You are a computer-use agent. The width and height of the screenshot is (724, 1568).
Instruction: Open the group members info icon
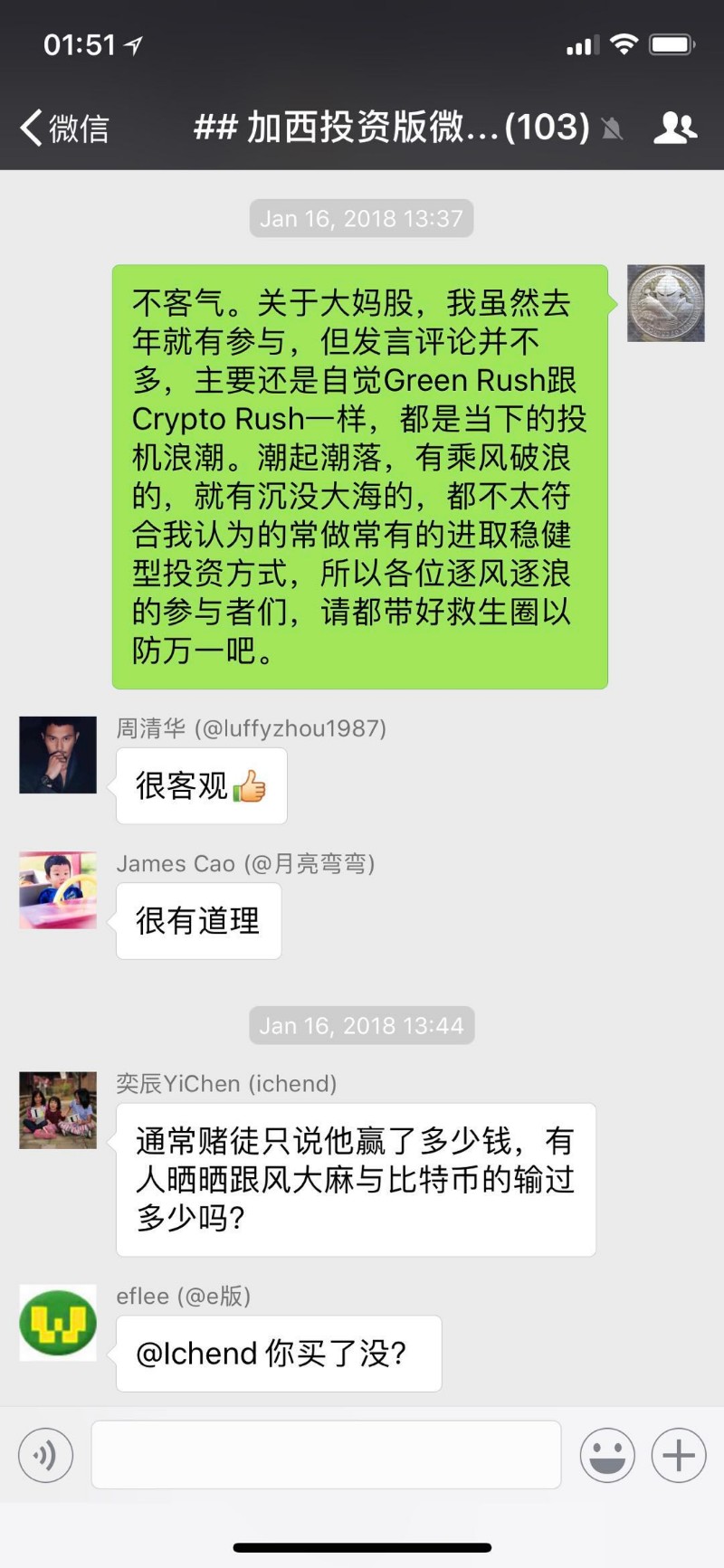tap(675, 128)
